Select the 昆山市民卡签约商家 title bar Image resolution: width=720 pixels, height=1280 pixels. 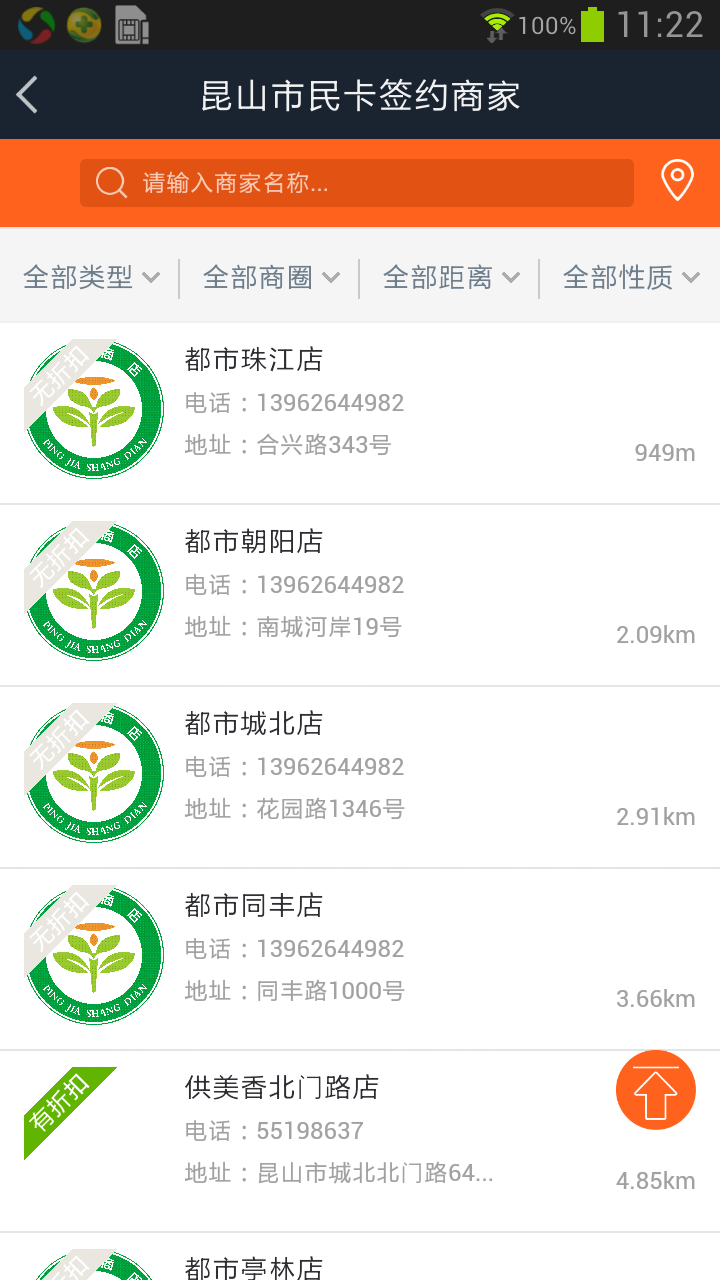[x=360, y=94]
